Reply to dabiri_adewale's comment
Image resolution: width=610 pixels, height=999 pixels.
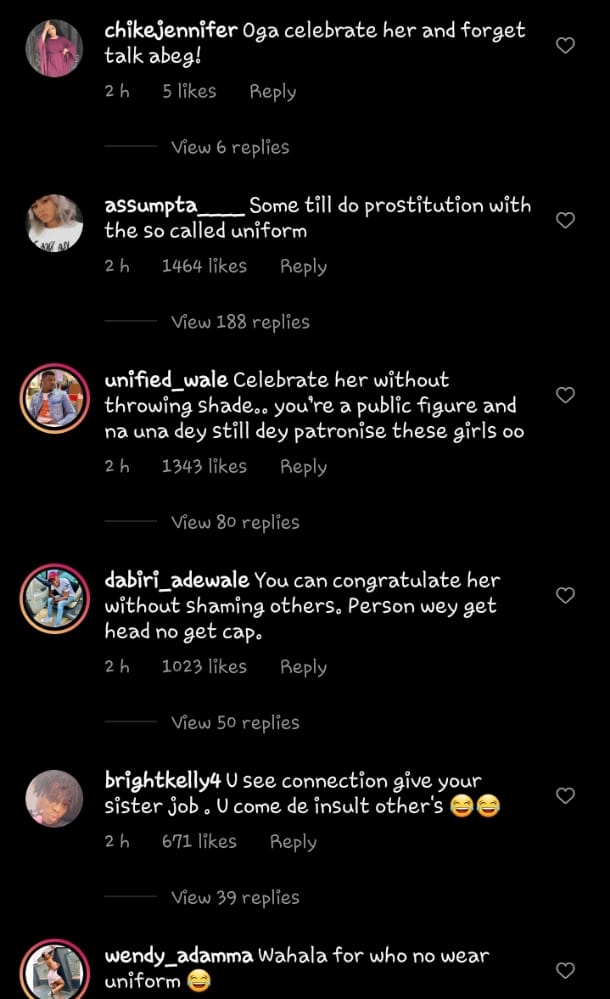tap(303, 666)
